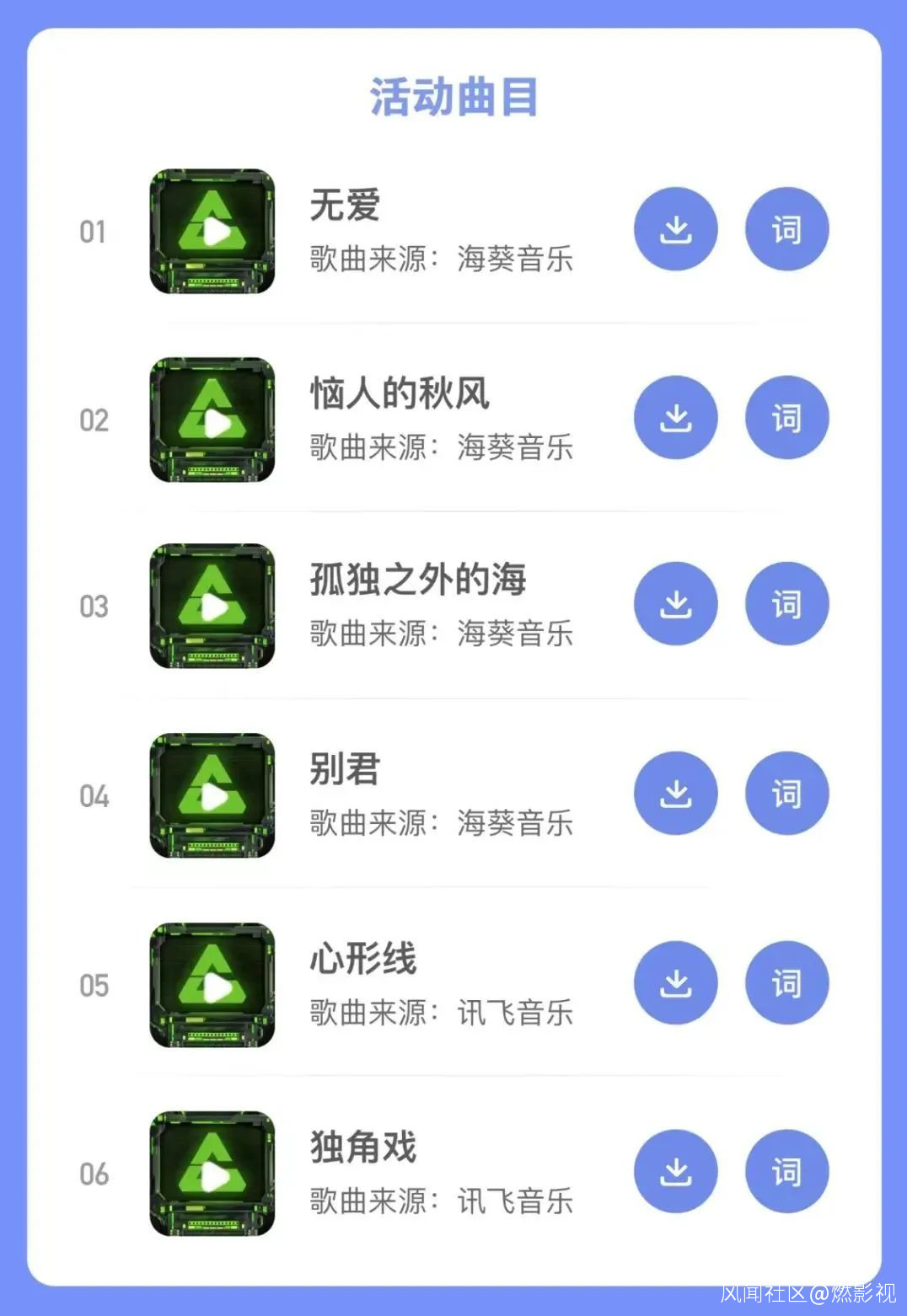View lyrics for 无爱
Screen dimensions: 907x1316
[x=786, y=229]
